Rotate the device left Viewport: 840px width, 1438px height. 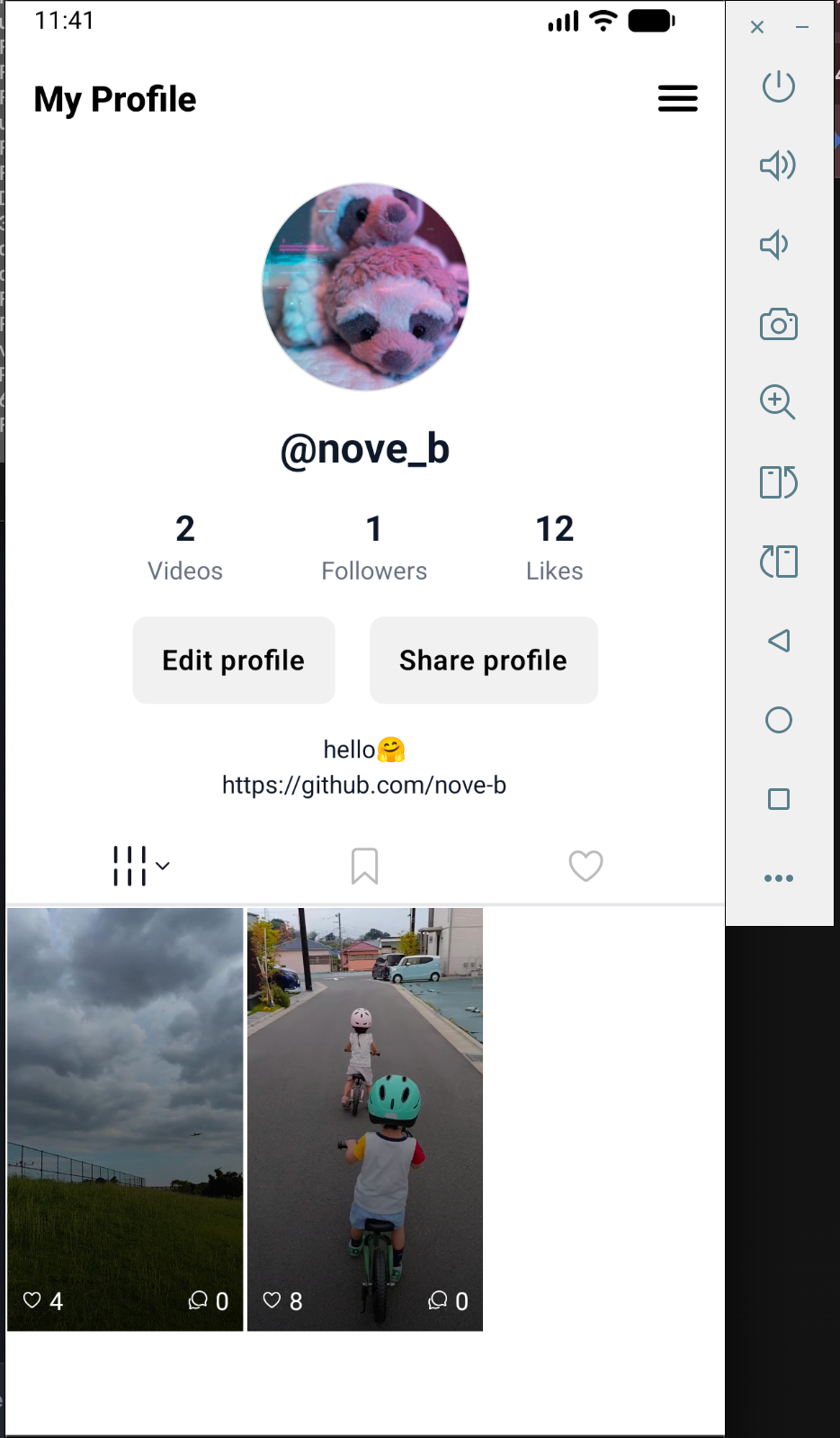[x=778, y=482]
